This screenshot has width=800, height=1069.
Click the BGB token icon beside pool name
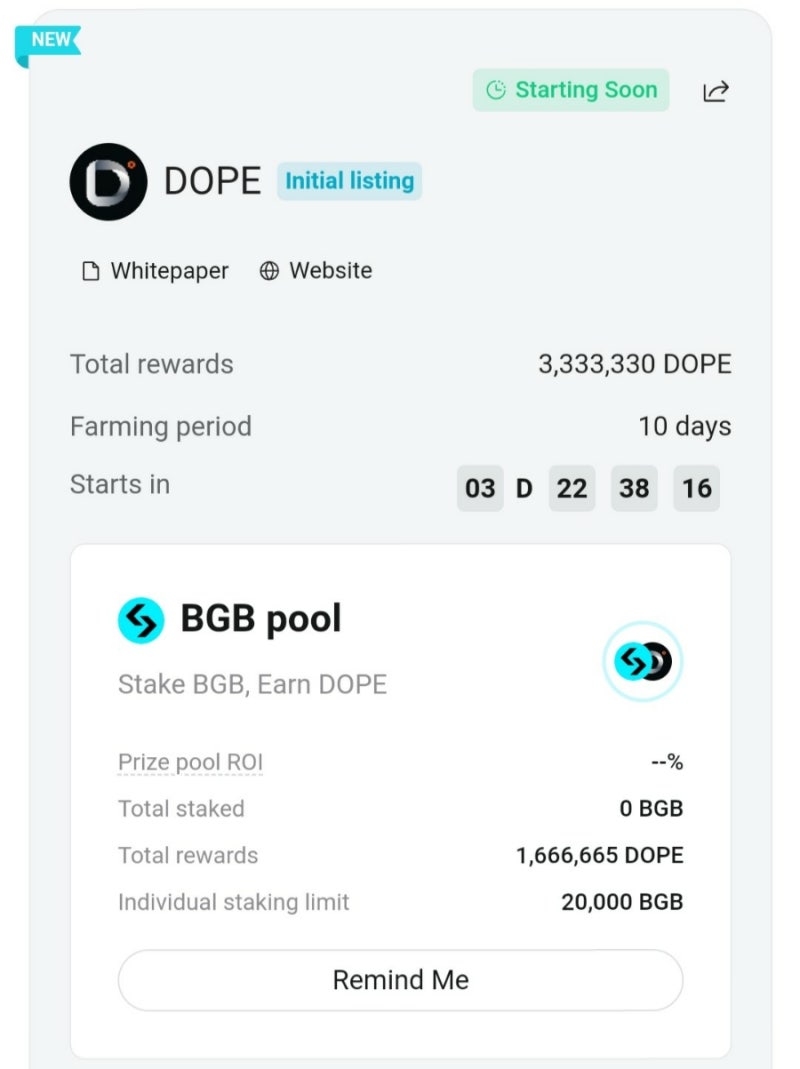click(140, 619)
